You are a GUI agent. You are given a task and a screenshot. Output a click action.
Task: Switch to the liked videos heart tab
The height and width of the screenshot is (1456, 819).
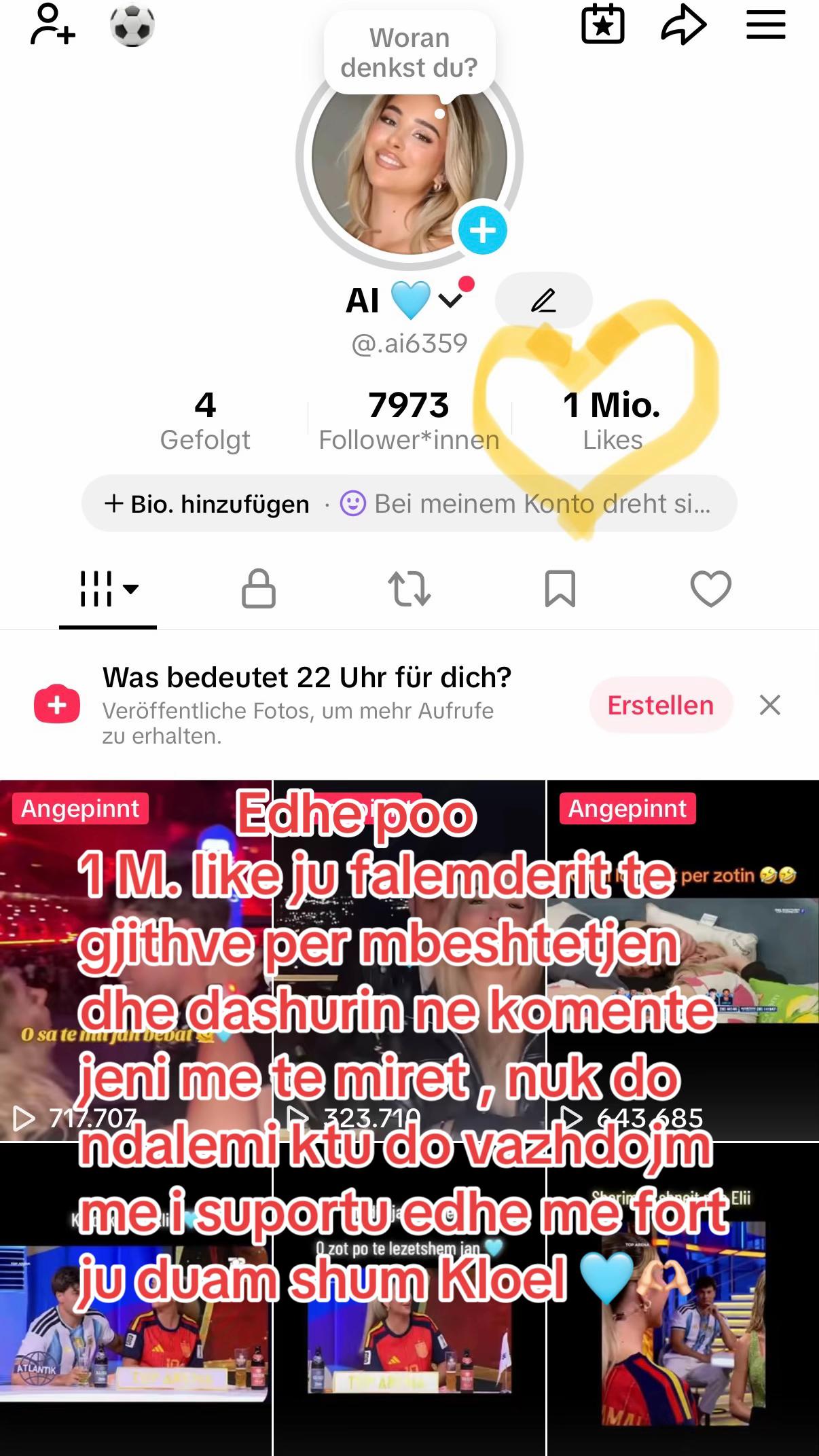tap(711, 588)
